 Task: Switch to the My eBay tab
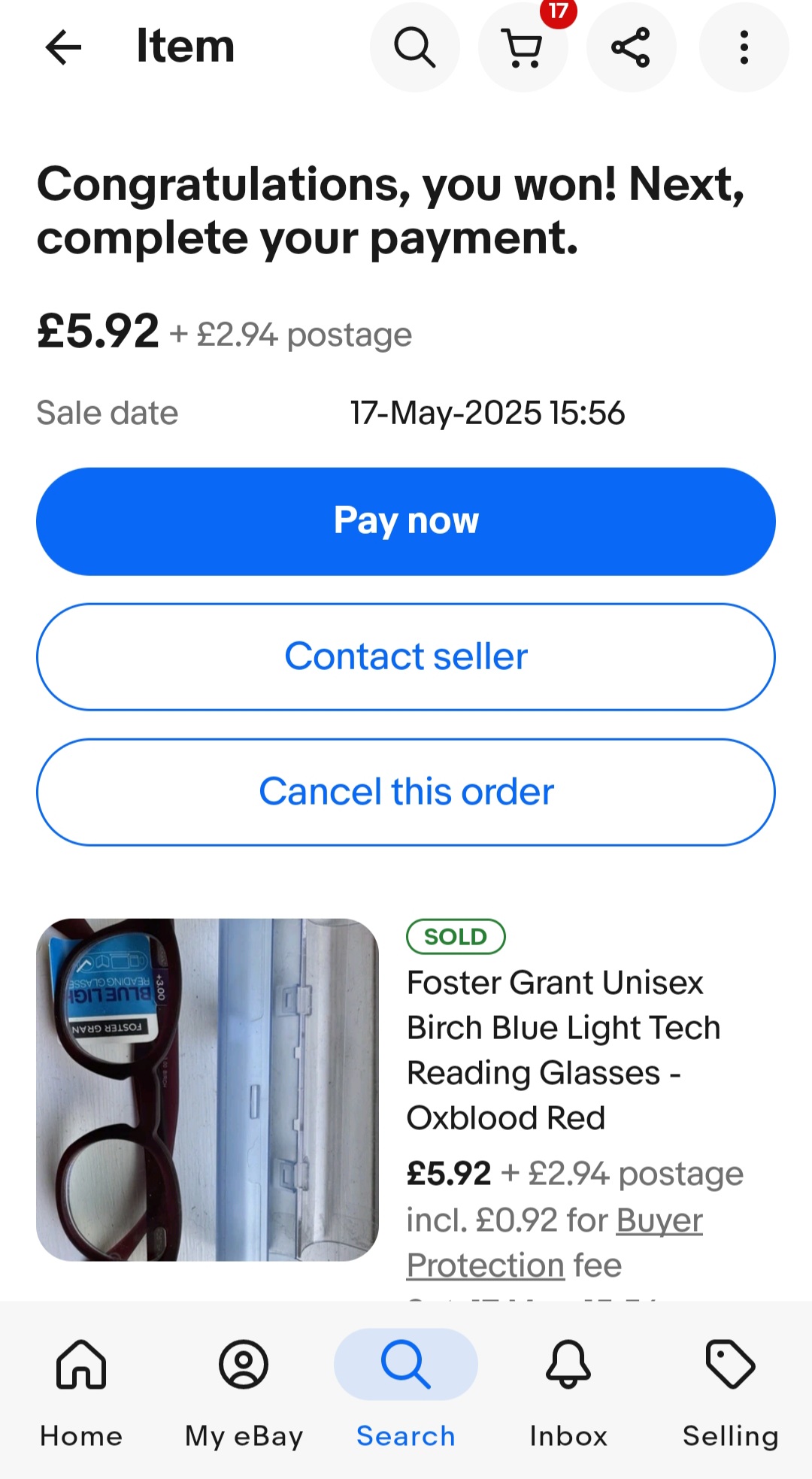(244, 1393)
